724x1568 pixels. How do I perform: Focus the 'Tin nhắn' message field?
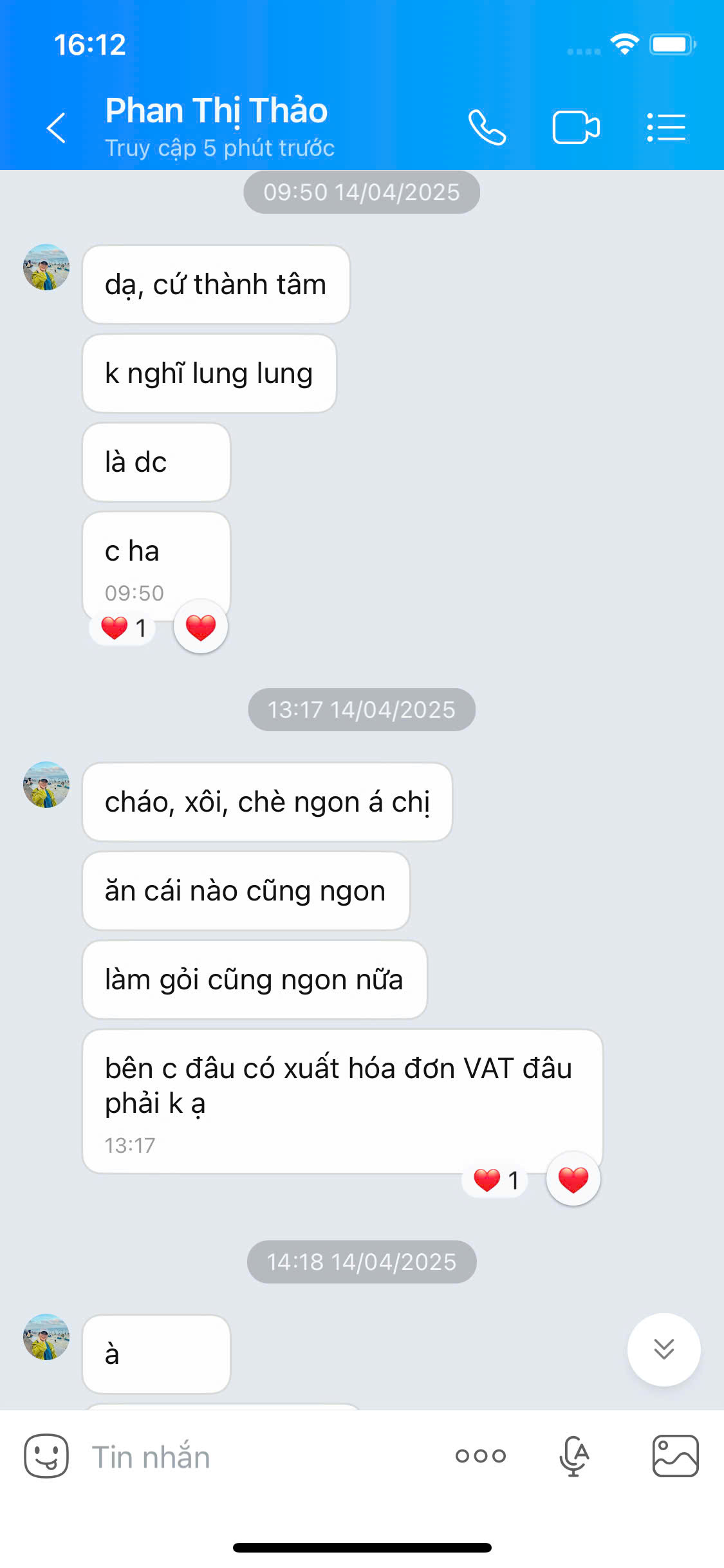(x=257, y=1457)
